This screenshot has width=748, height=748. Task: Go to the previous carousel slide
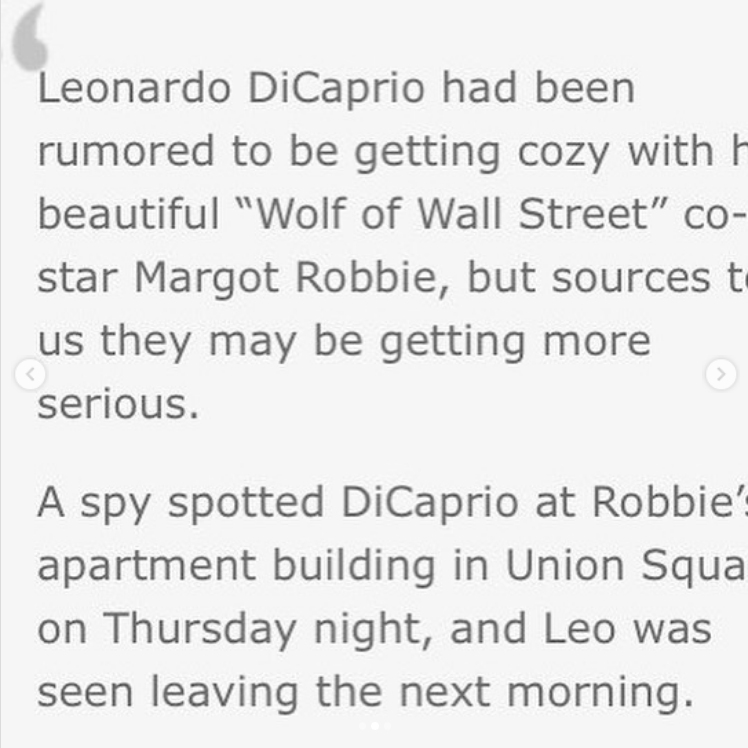[30, 375]
